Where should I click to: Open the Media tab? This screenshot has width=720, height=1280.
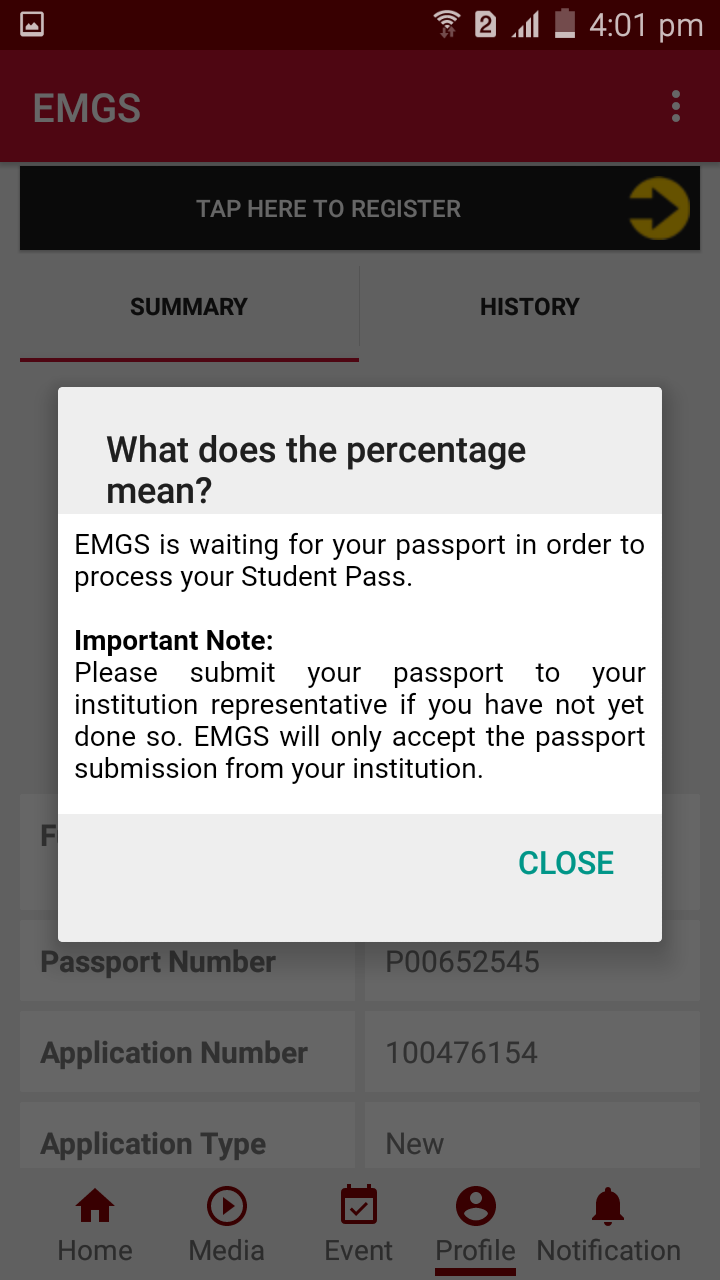(x=227, y=1225)
